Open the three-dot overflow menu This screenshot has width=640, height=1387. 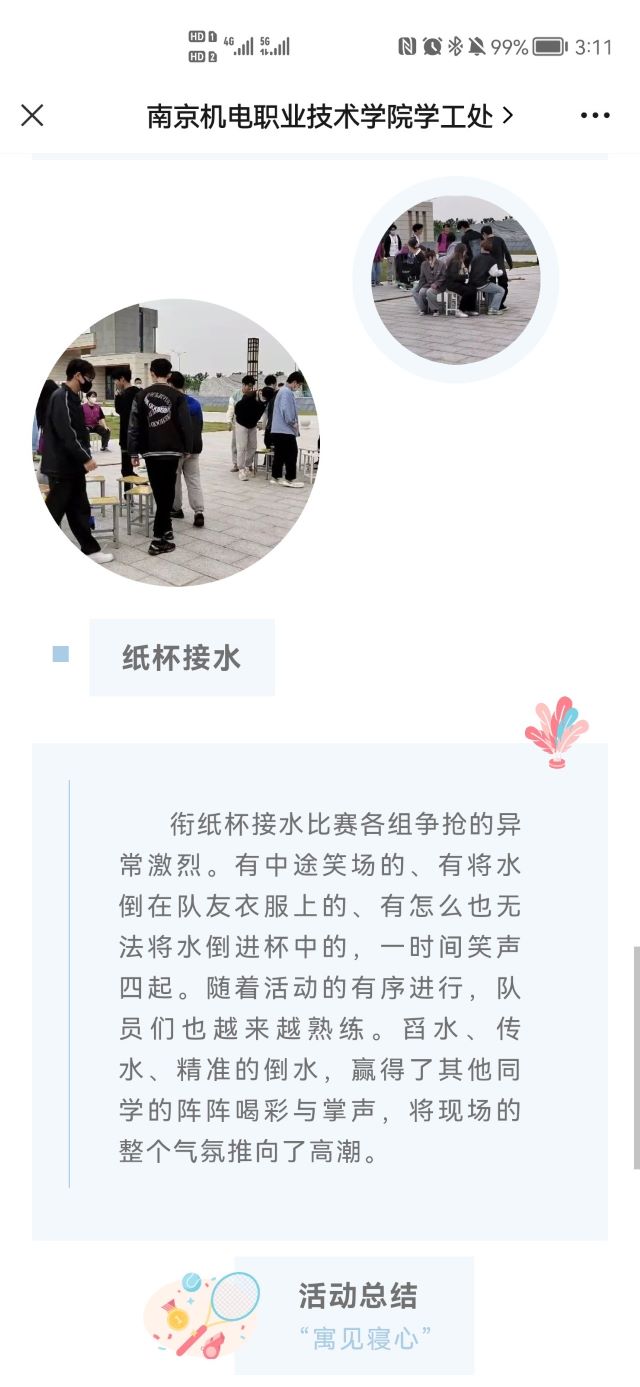pyautogui.click(x=595, y=116)
